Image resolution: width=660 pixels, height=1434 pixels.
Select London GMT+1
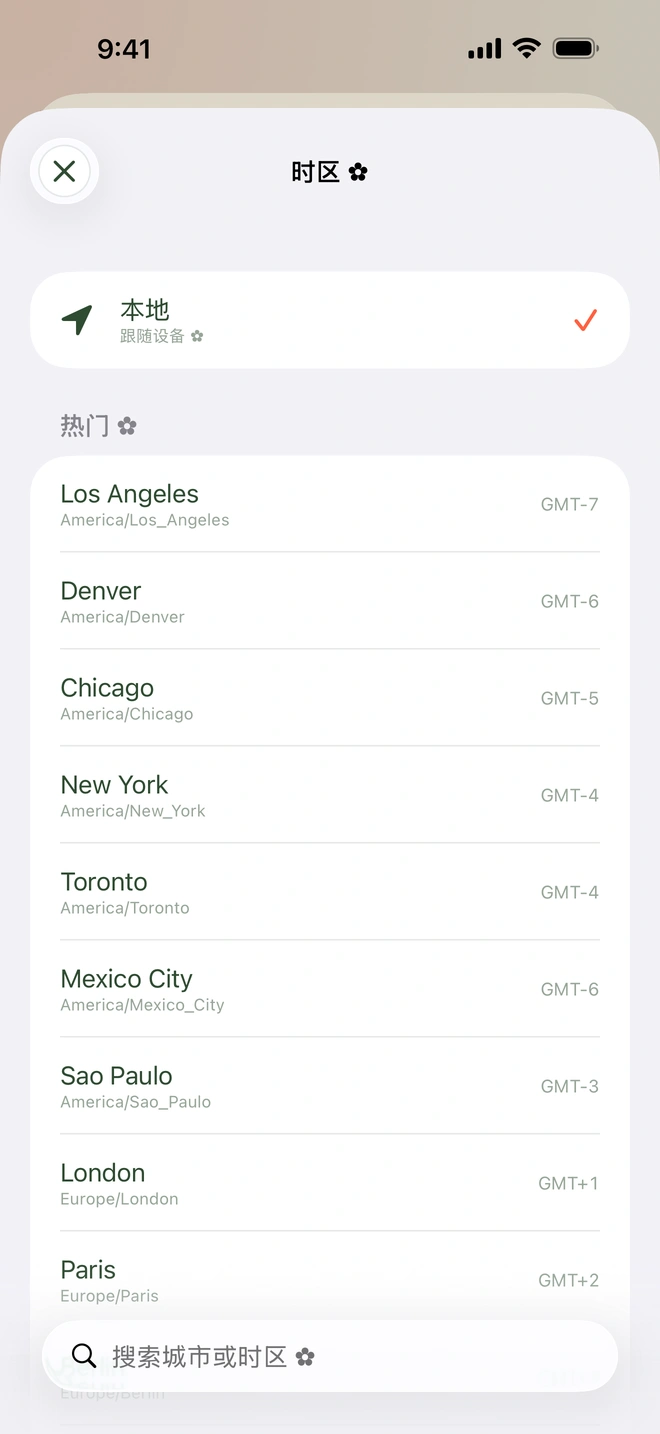[x=330, y=1183]
